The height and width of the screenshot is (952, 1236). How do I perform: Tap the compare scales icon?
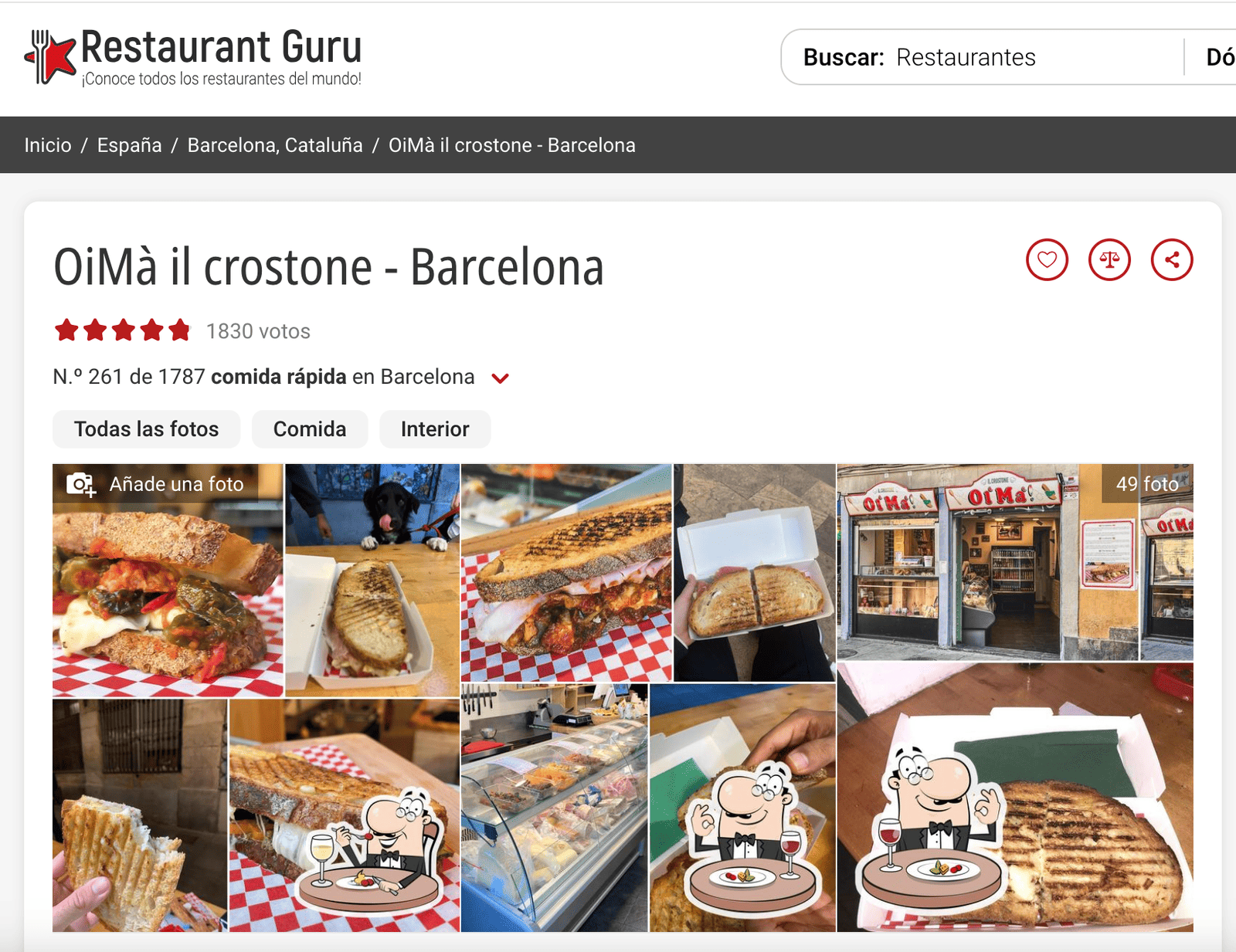1109,260
